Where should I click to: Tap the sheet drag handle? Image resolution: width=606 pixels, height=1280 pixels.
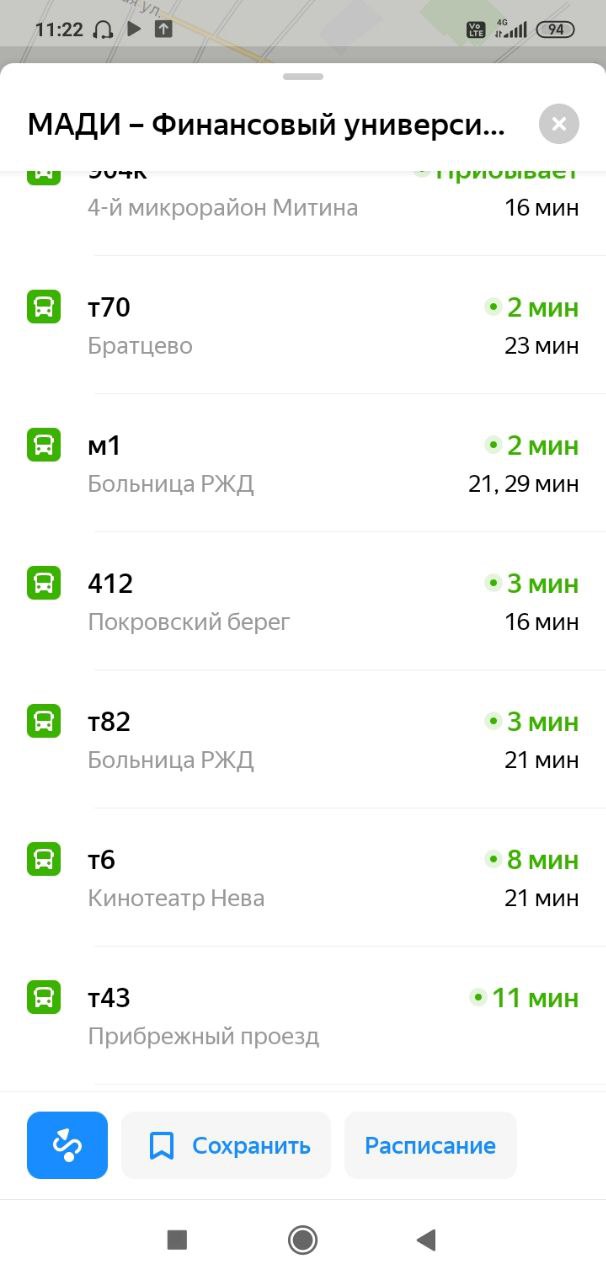(303, 76)
